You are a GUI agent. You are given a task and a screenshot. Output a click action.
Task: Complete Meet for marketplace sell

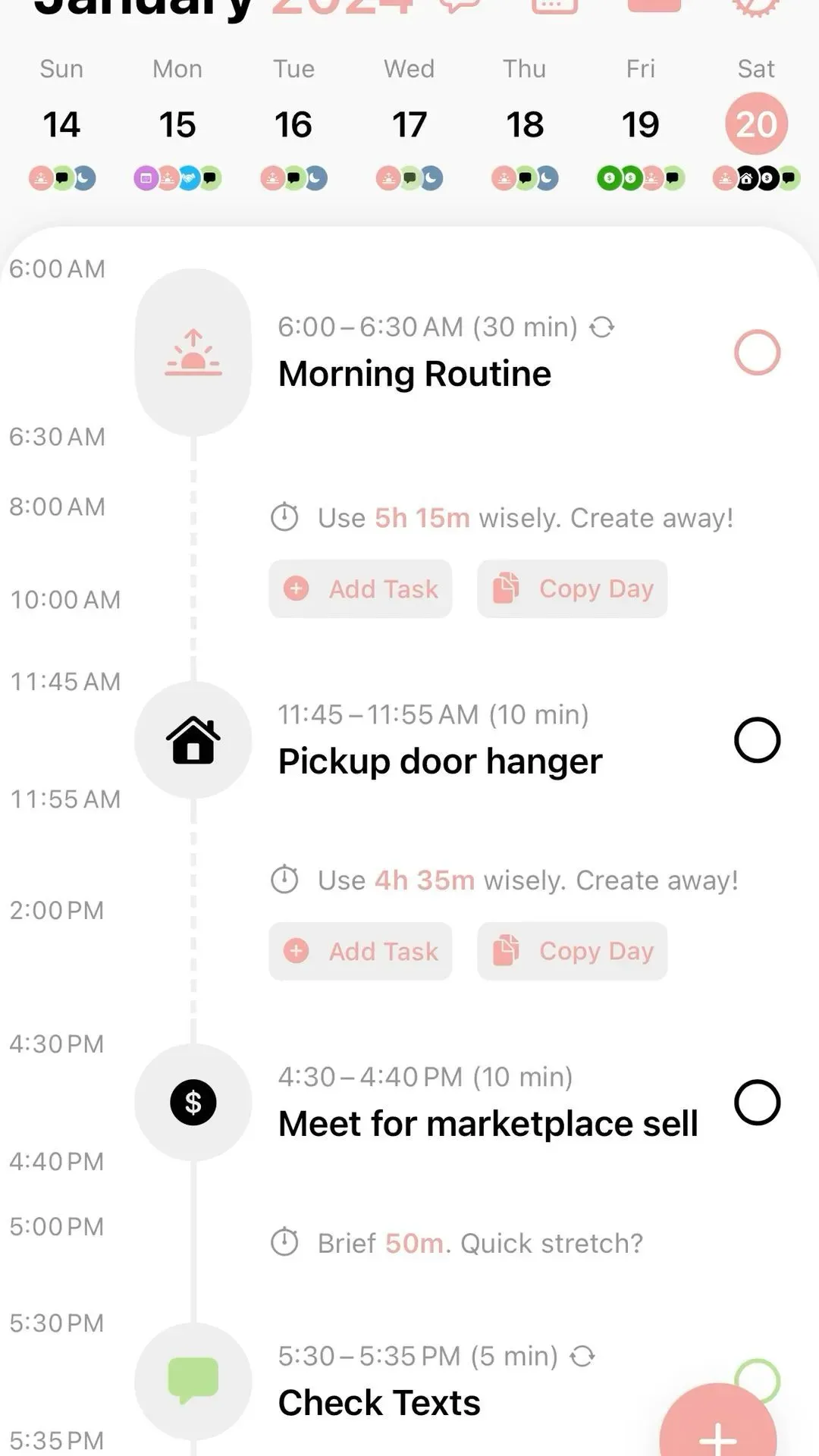757,1103
